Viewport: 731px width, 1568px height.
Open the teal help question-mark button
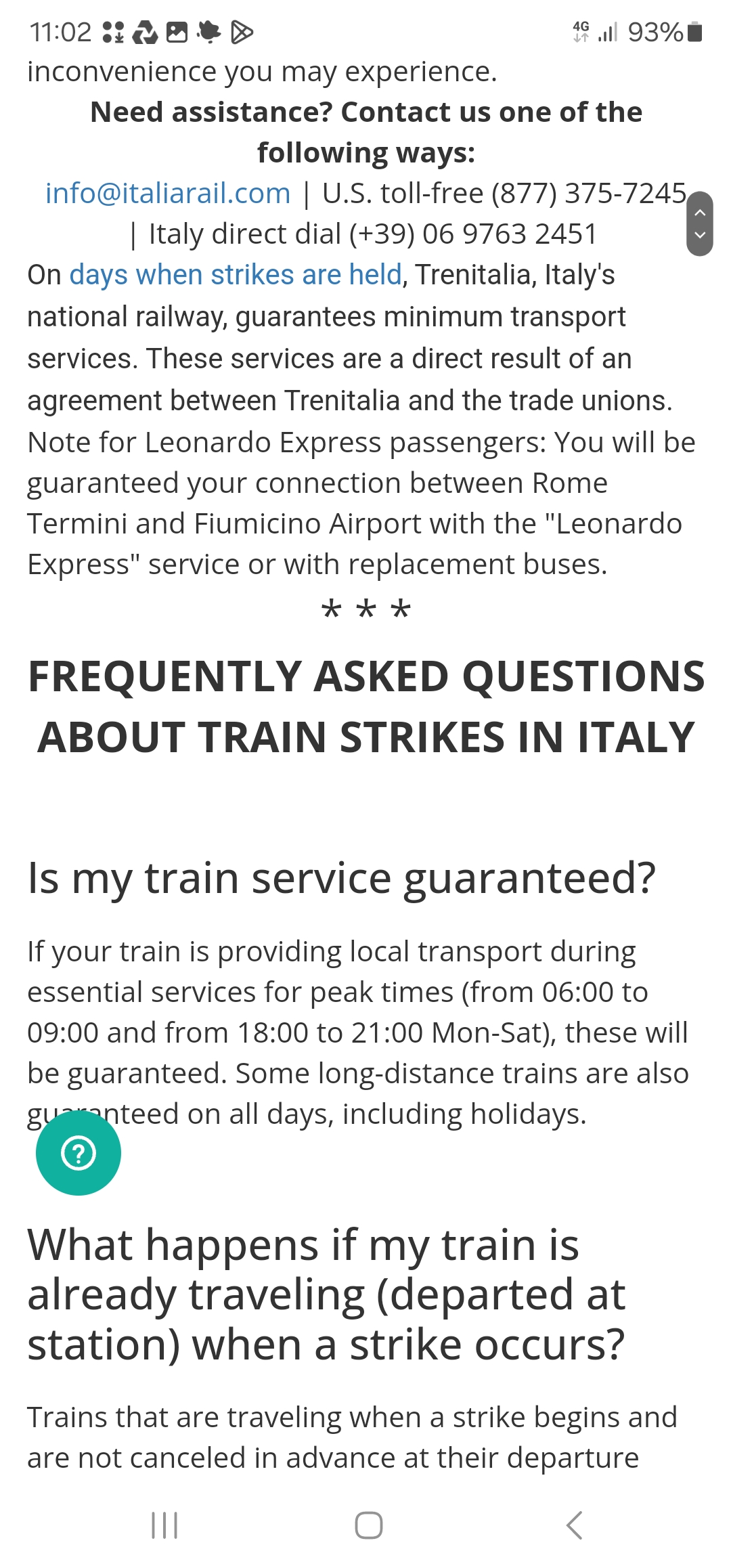79,1153
